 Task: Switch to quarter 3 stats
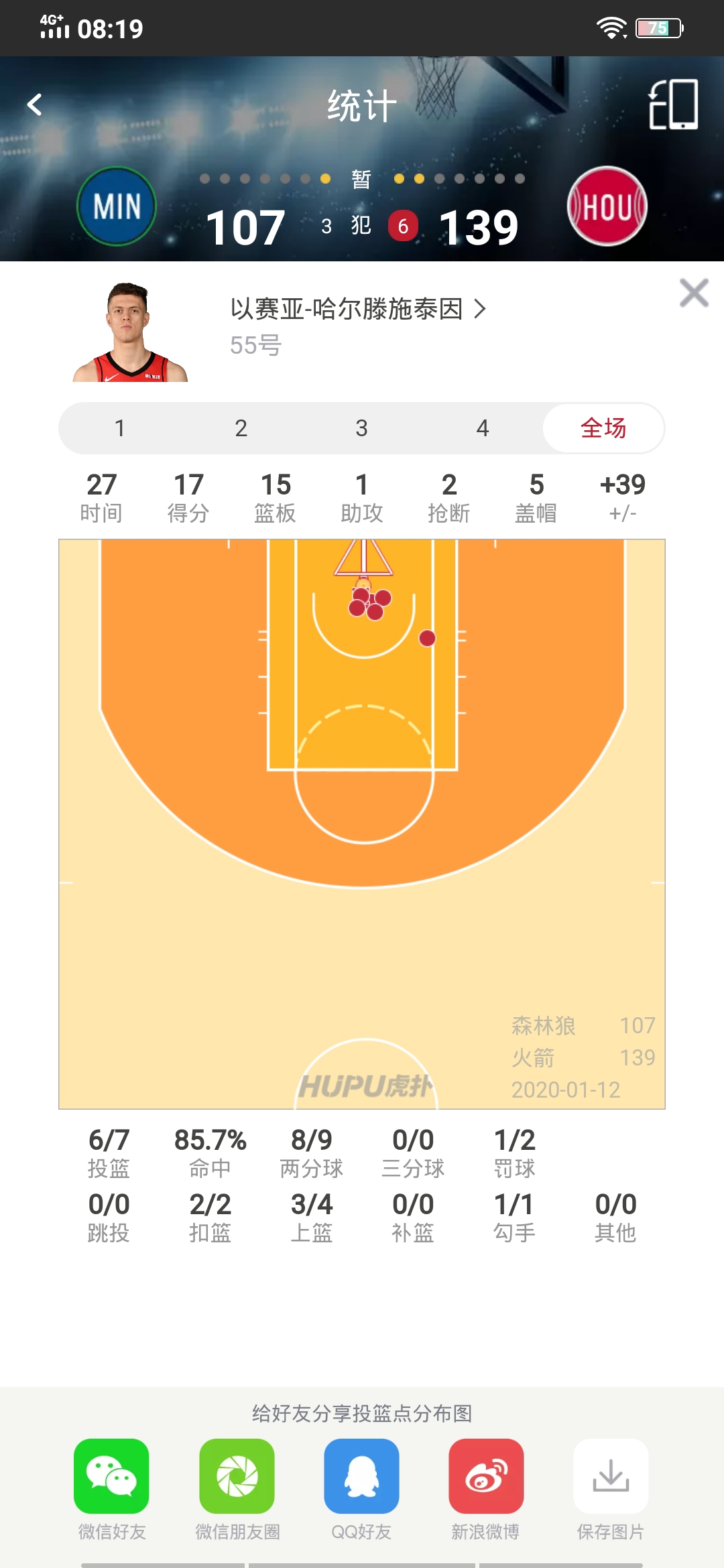(361, 428)
